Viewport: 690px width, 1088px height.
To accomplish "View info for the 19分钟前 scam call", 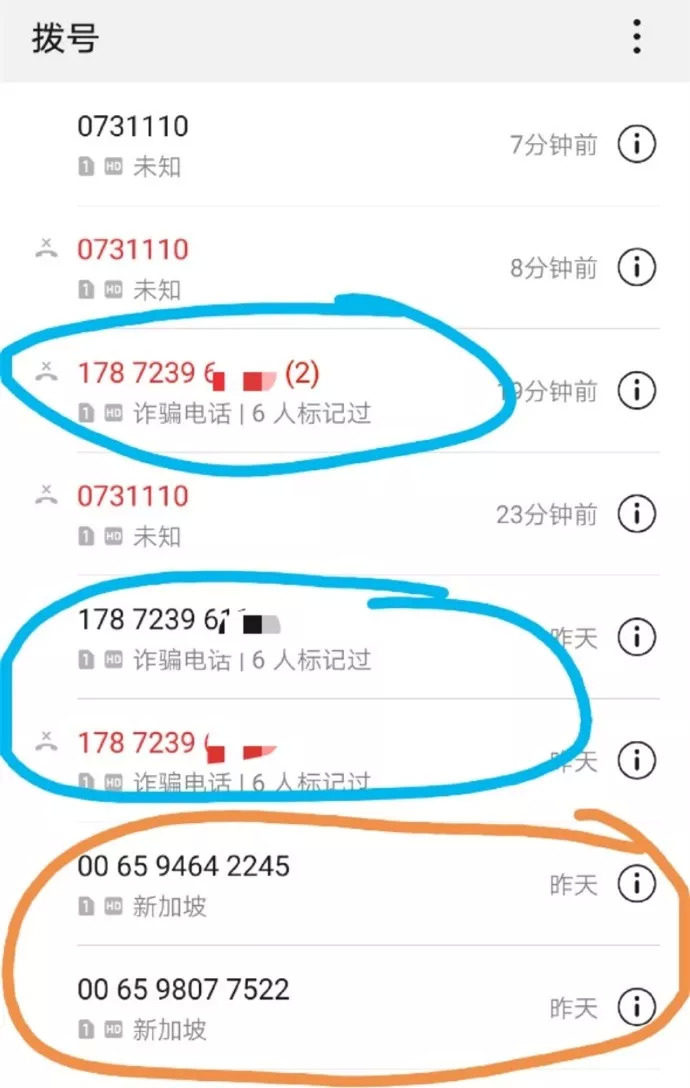I will coord(636,391).
